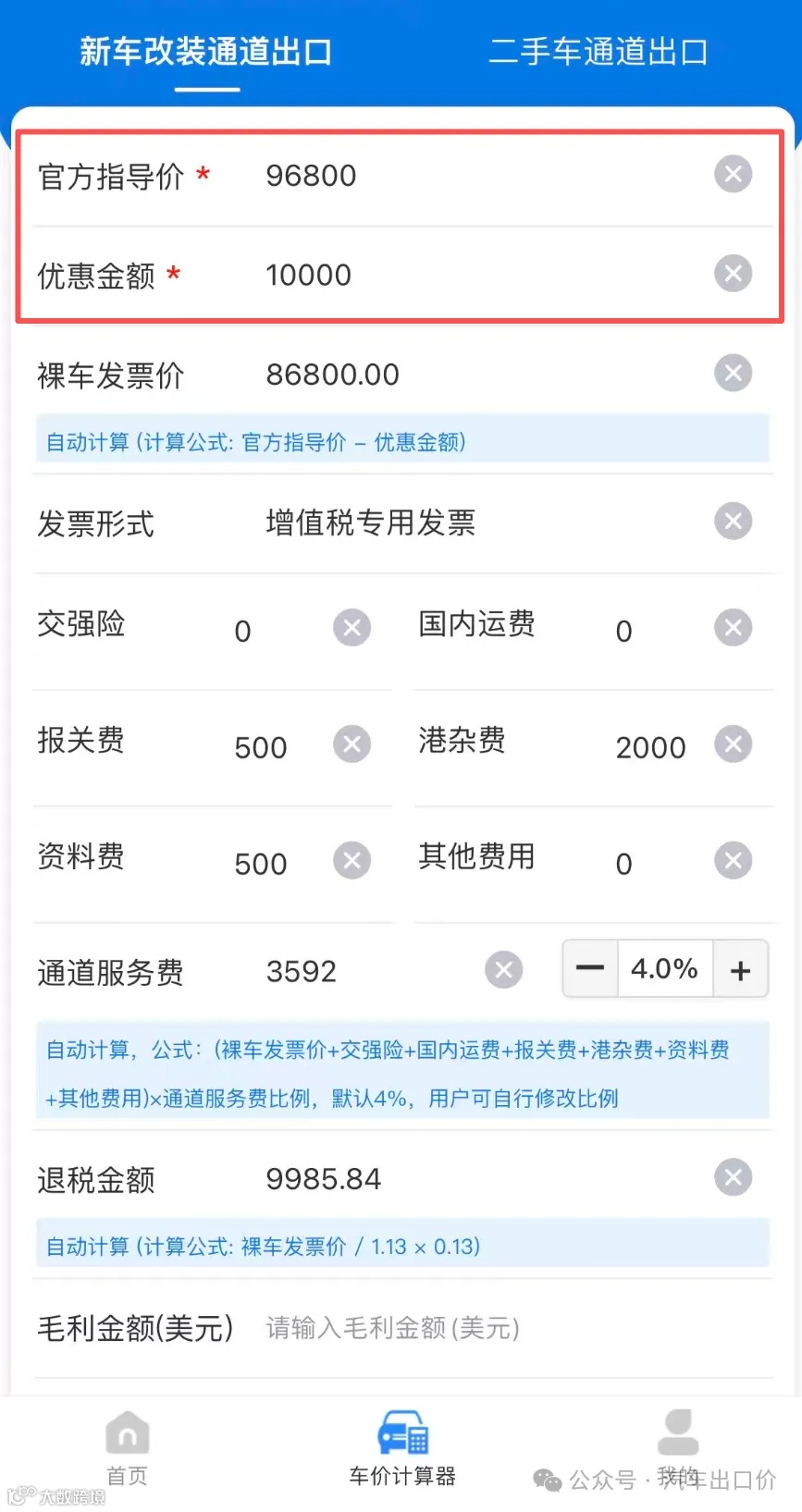Screen dimensions: 802x1512
Task: Increase the 4.0% rate with plus button
Action: (x=741, y=968)
